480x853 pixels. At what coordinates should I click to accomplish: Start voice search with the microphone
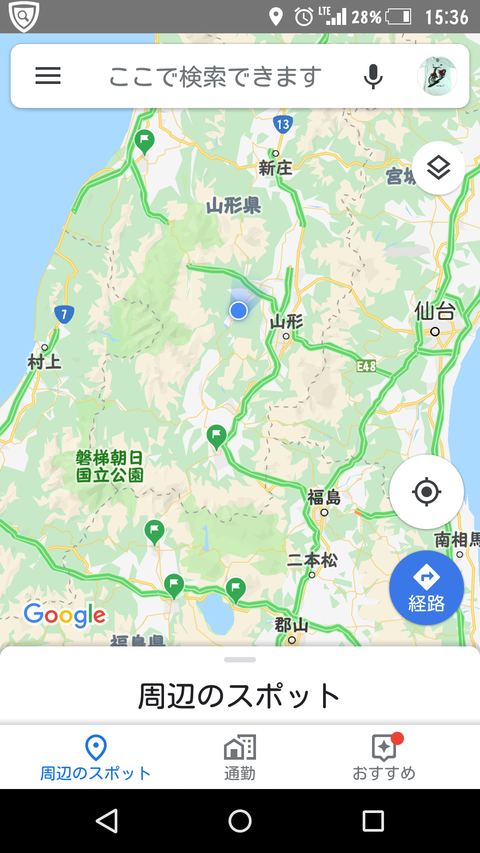(373, 76)
